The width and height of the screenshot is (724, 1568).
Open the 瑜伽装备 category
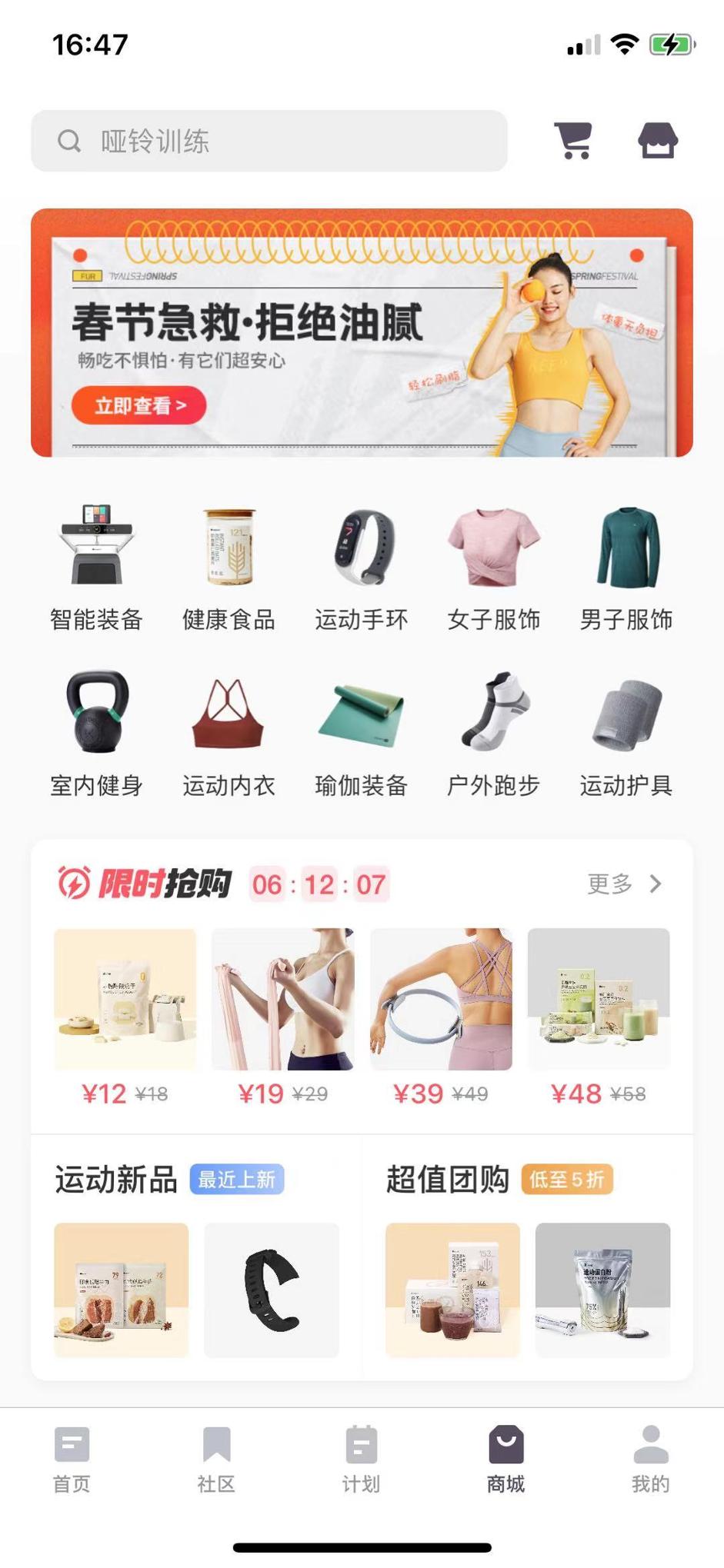361,733
